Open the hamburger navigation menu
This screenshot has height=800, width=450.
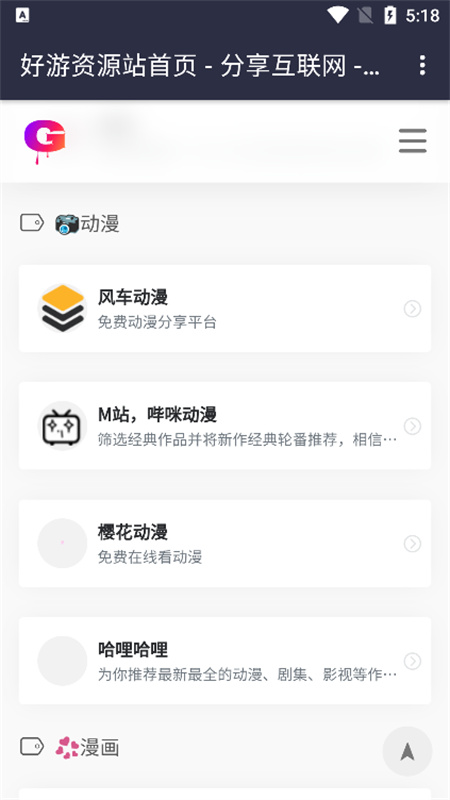coord(412,141)
